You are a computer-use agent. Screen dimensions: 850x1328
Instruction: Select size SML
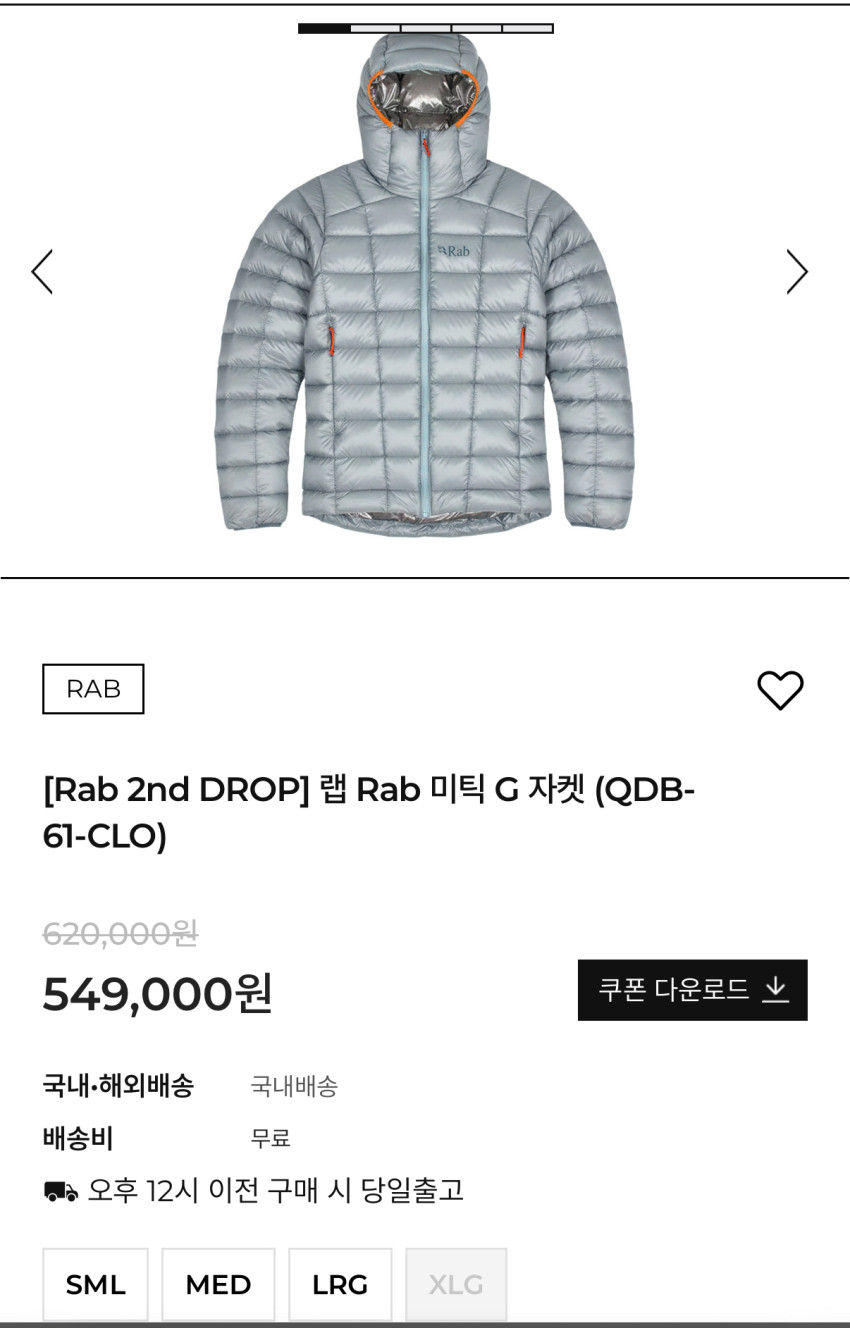[95, 1284]
